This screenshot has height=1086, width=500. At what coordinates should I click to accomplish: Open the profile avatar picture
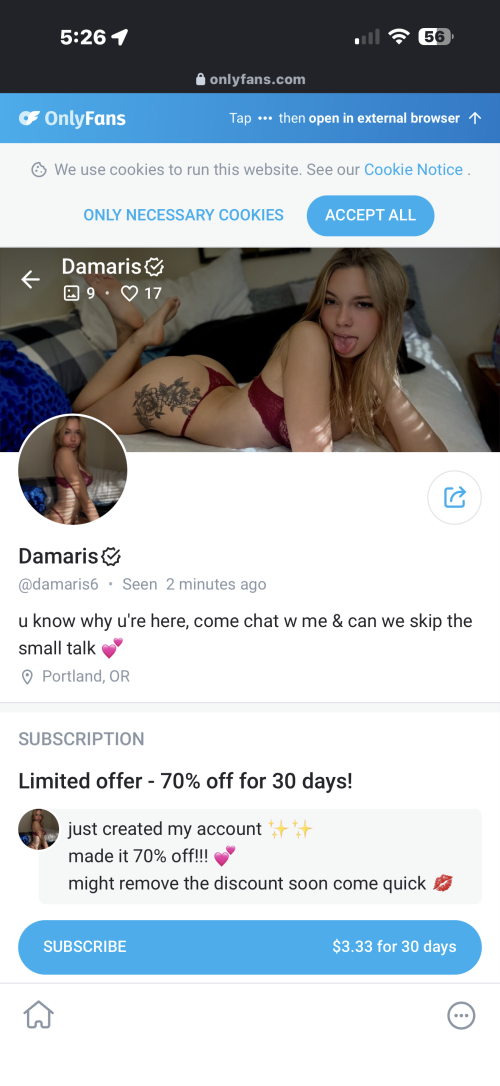[x=73, y=470]
